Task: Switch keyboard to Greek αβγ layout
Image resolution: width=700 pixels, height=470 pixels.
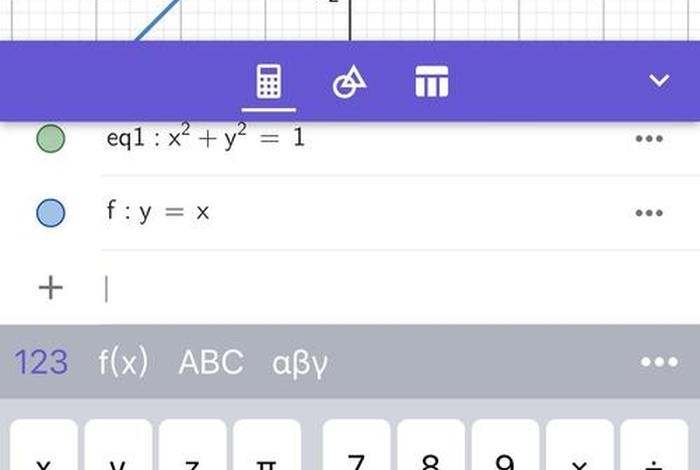Action: tap(299, 362)
